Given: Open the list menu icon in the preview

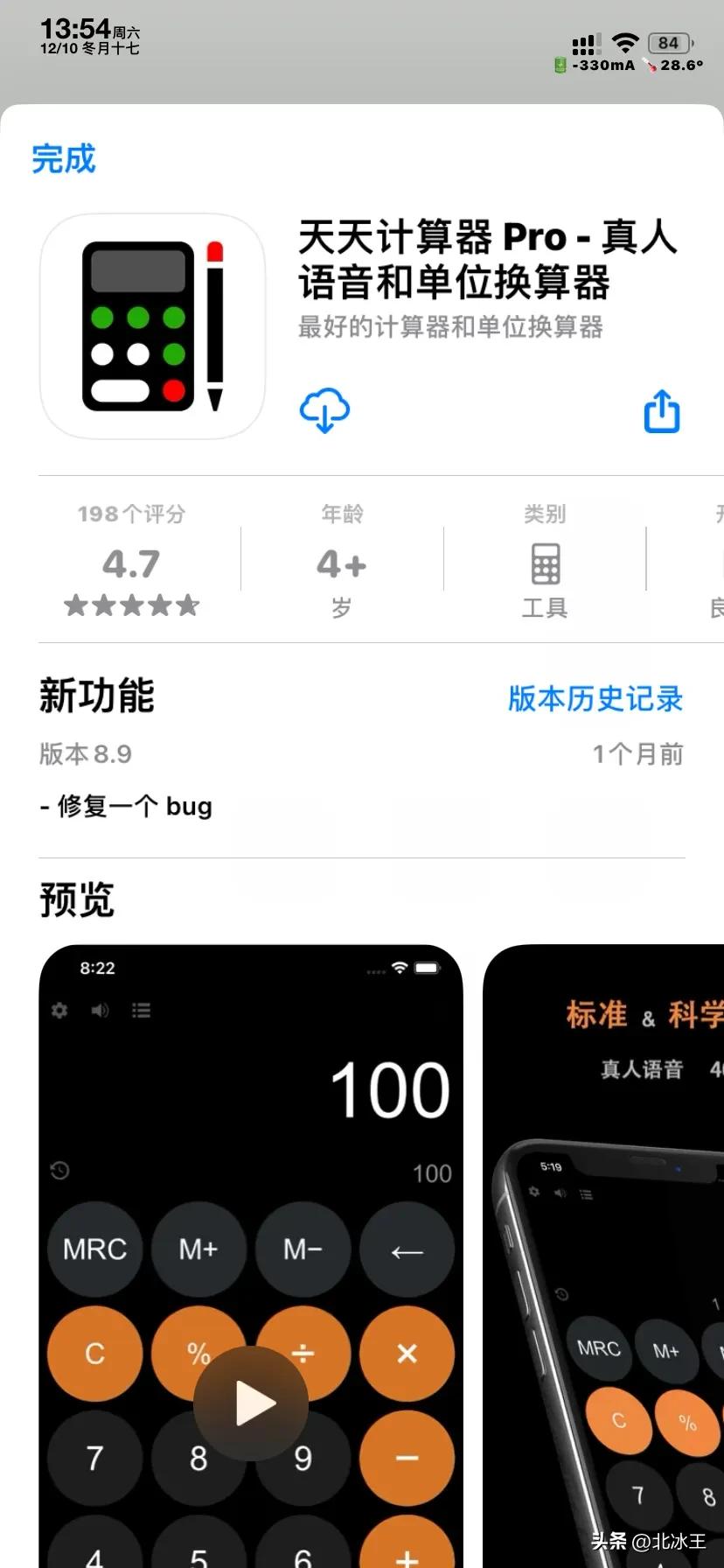Looking at the screenshot, I should pyautogui.click(x=141, y=1011).
